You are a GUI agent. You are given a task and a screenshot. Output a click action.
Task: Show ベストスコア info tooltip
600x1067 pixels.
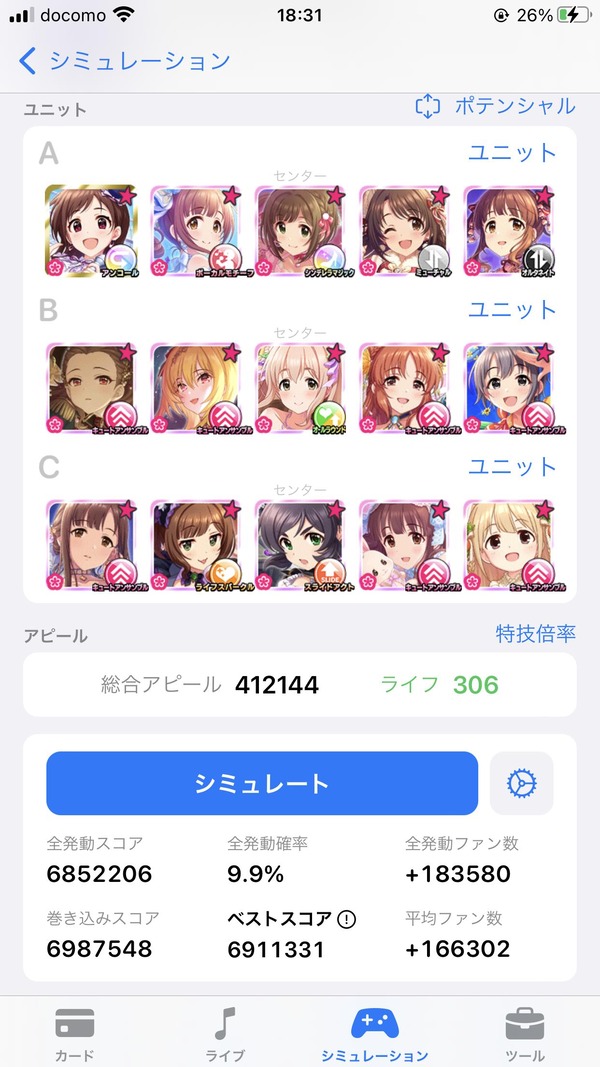pyautogui.click(x=347, y=919)
